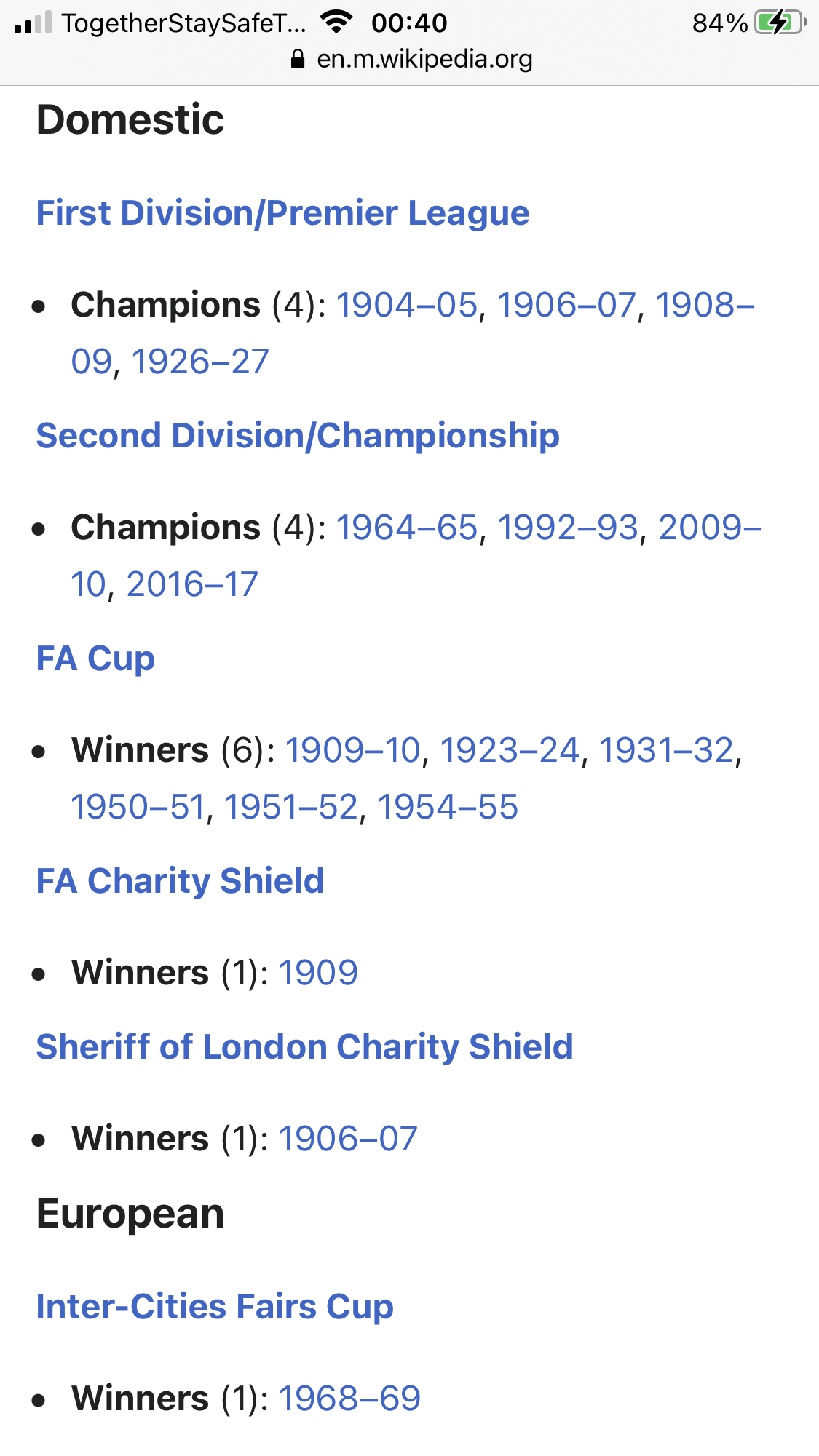Open the 1909 Charity Shield link

(x=318, y=973)
